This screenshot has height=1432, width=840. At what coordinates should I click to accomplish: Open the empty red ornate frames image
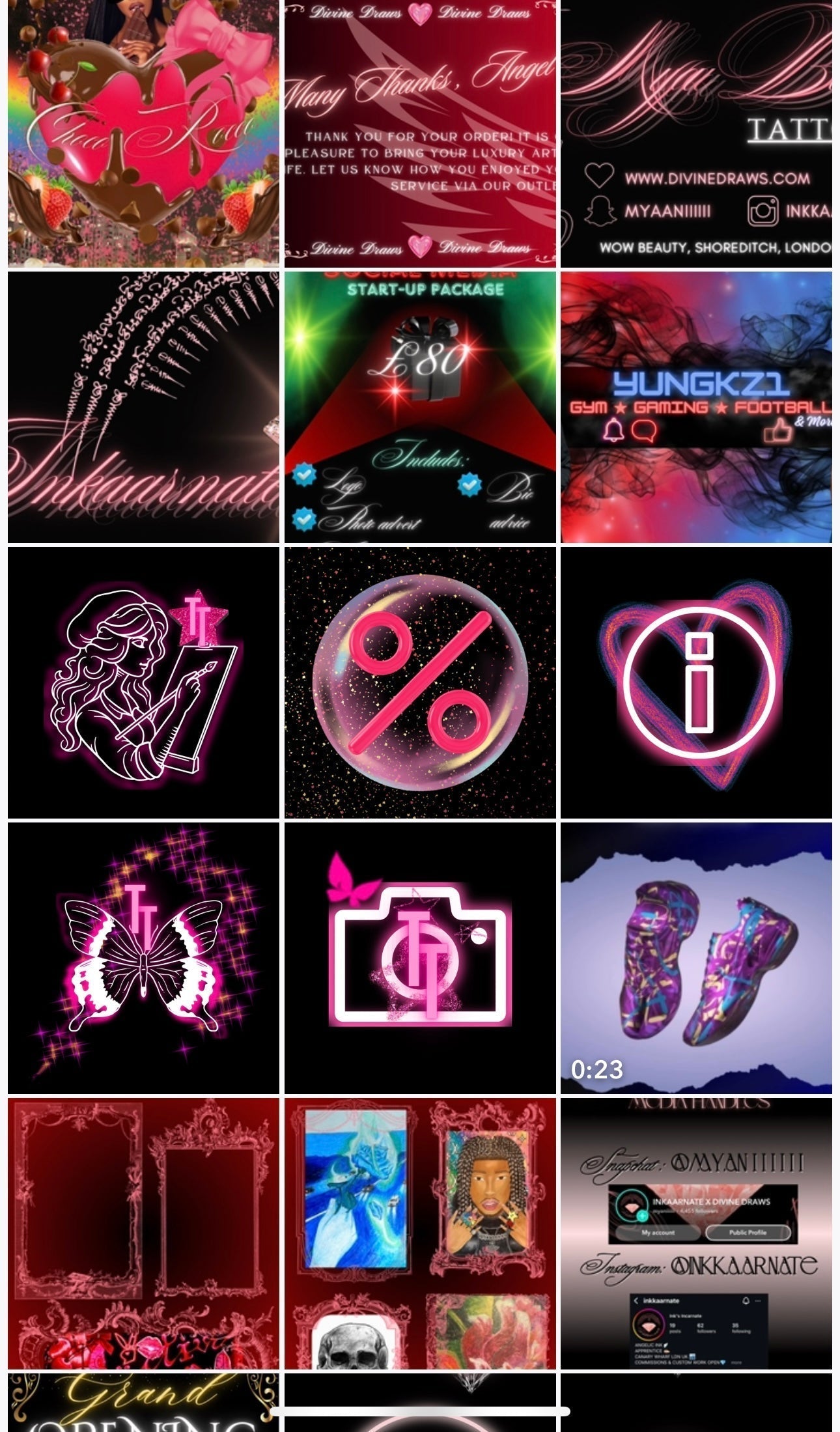[x=143, y=1233]
